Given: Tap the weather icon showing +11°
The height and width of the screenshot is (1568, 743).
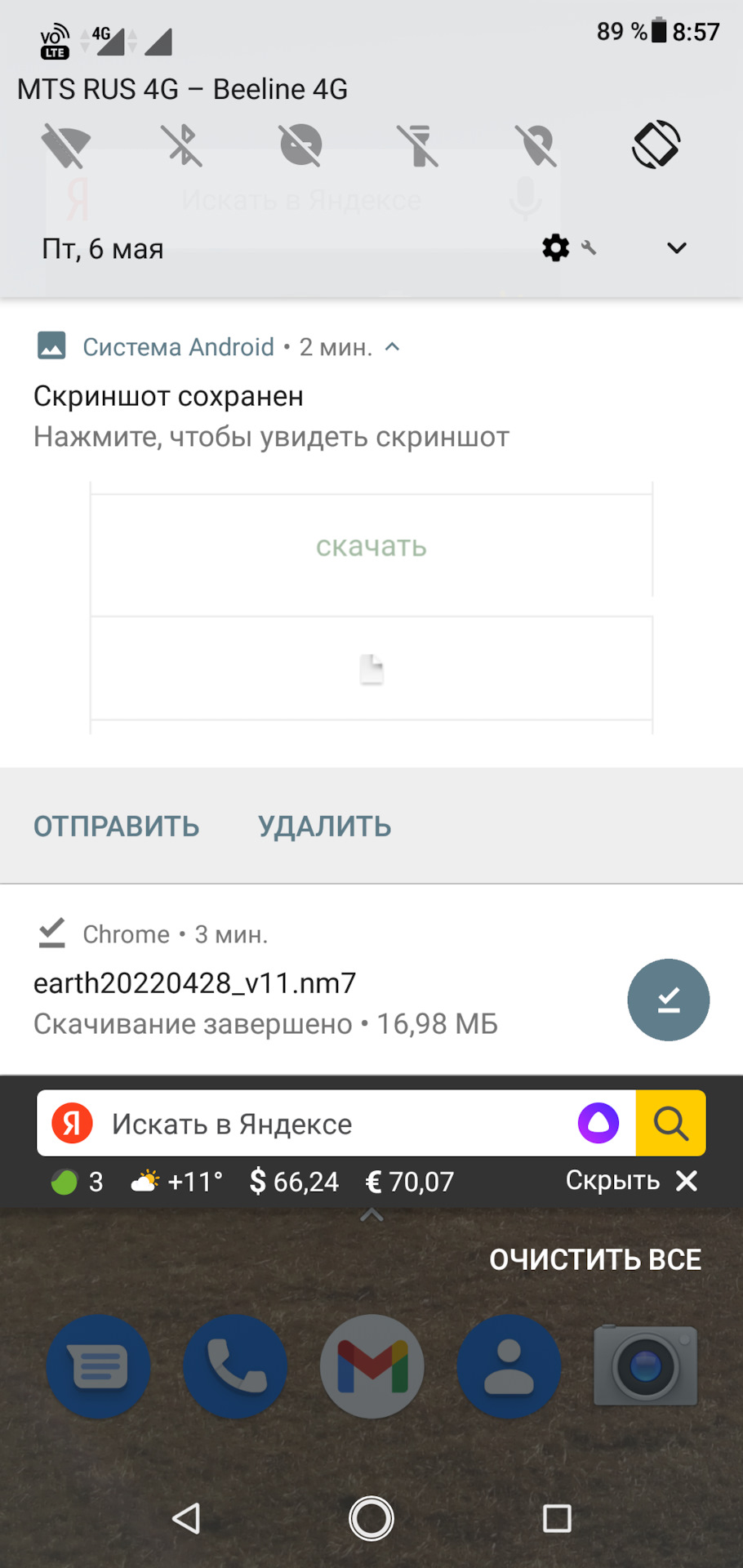Looking at the screenshot, I should pyautogui.click(x=144, y=1181).
